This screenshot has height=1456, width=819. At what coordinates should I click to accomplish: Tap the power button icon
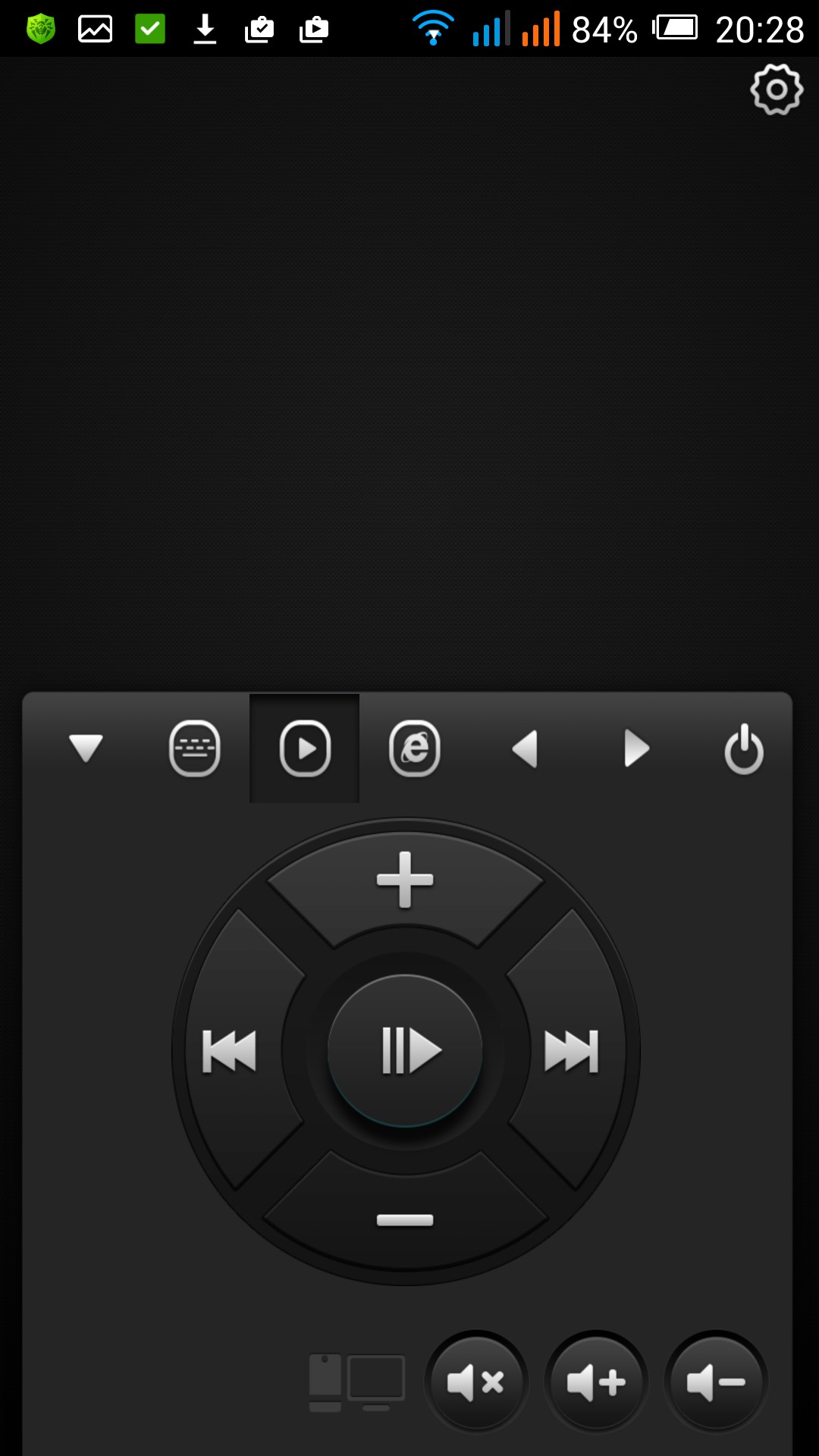(744, 748)
